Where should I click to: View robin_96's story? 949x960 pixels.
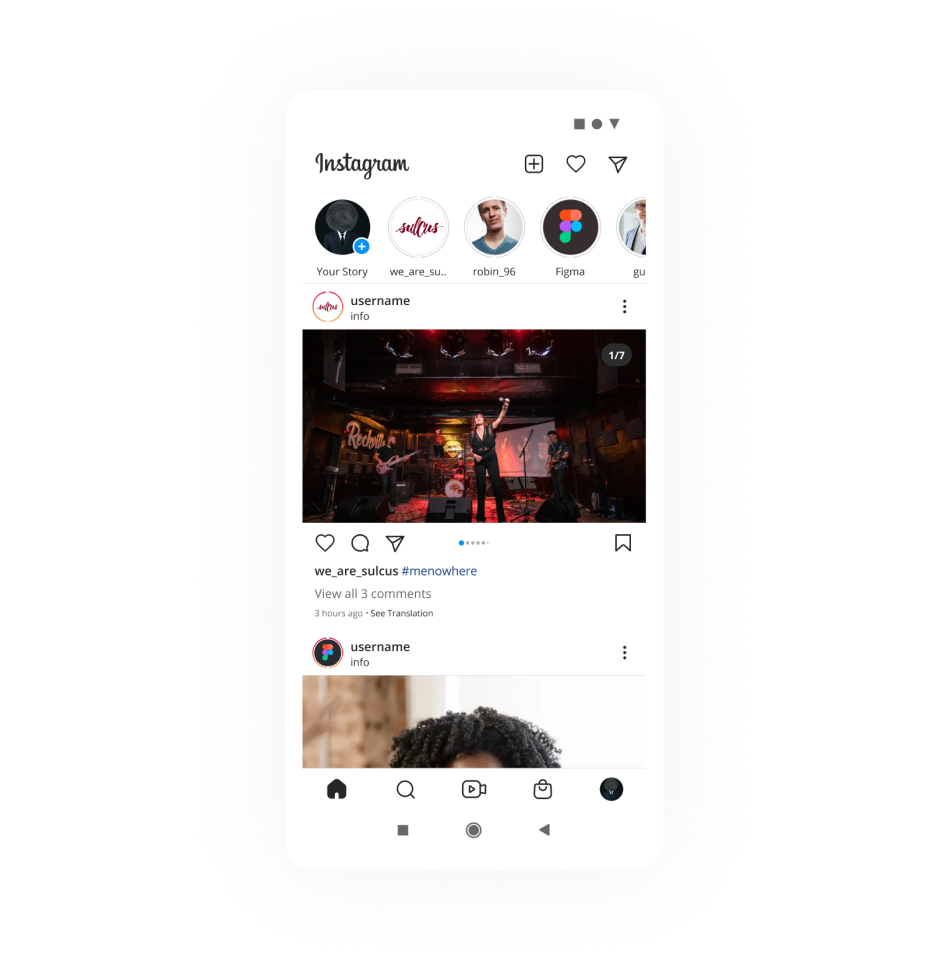coord(494,226)
